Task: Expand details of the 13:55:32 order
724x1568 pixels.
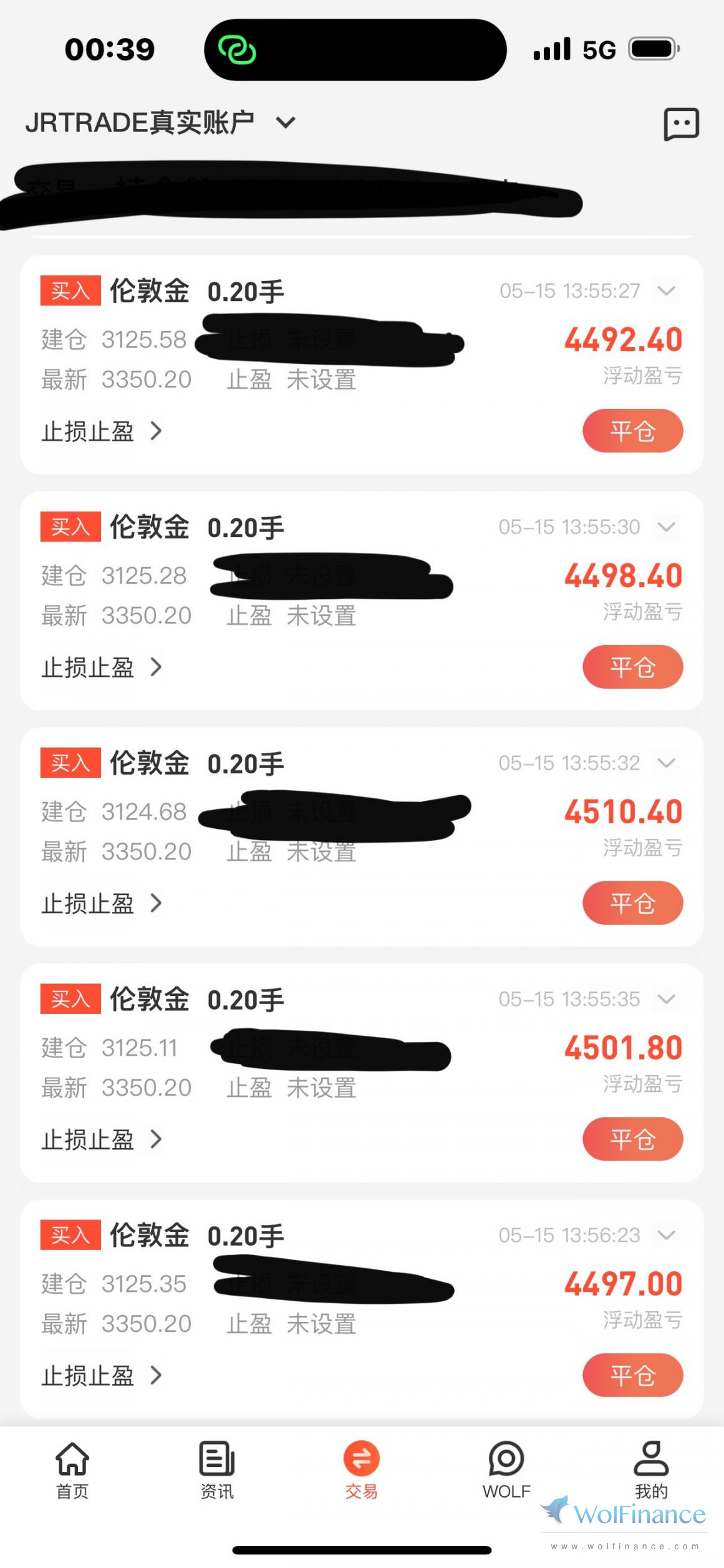Action: [667, 763]
